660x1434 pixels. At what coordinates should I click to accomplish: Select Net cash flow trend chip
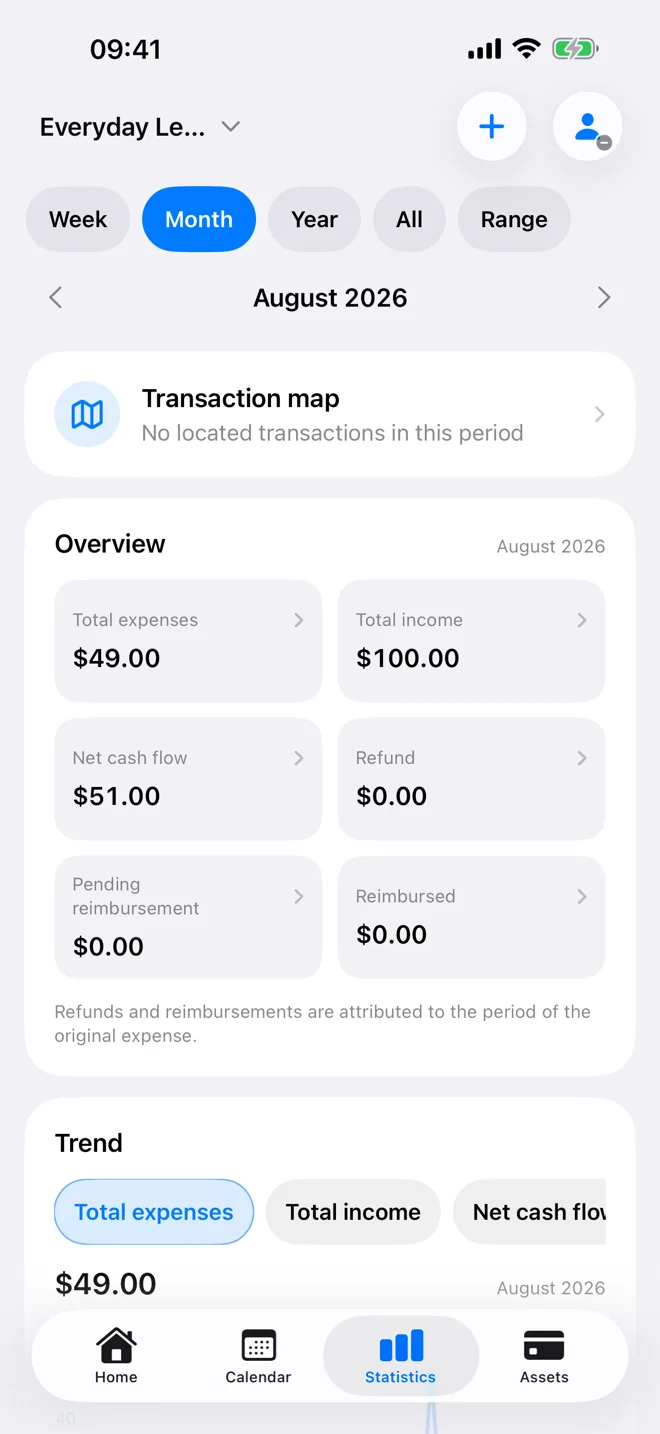(x=530, y=1212)
